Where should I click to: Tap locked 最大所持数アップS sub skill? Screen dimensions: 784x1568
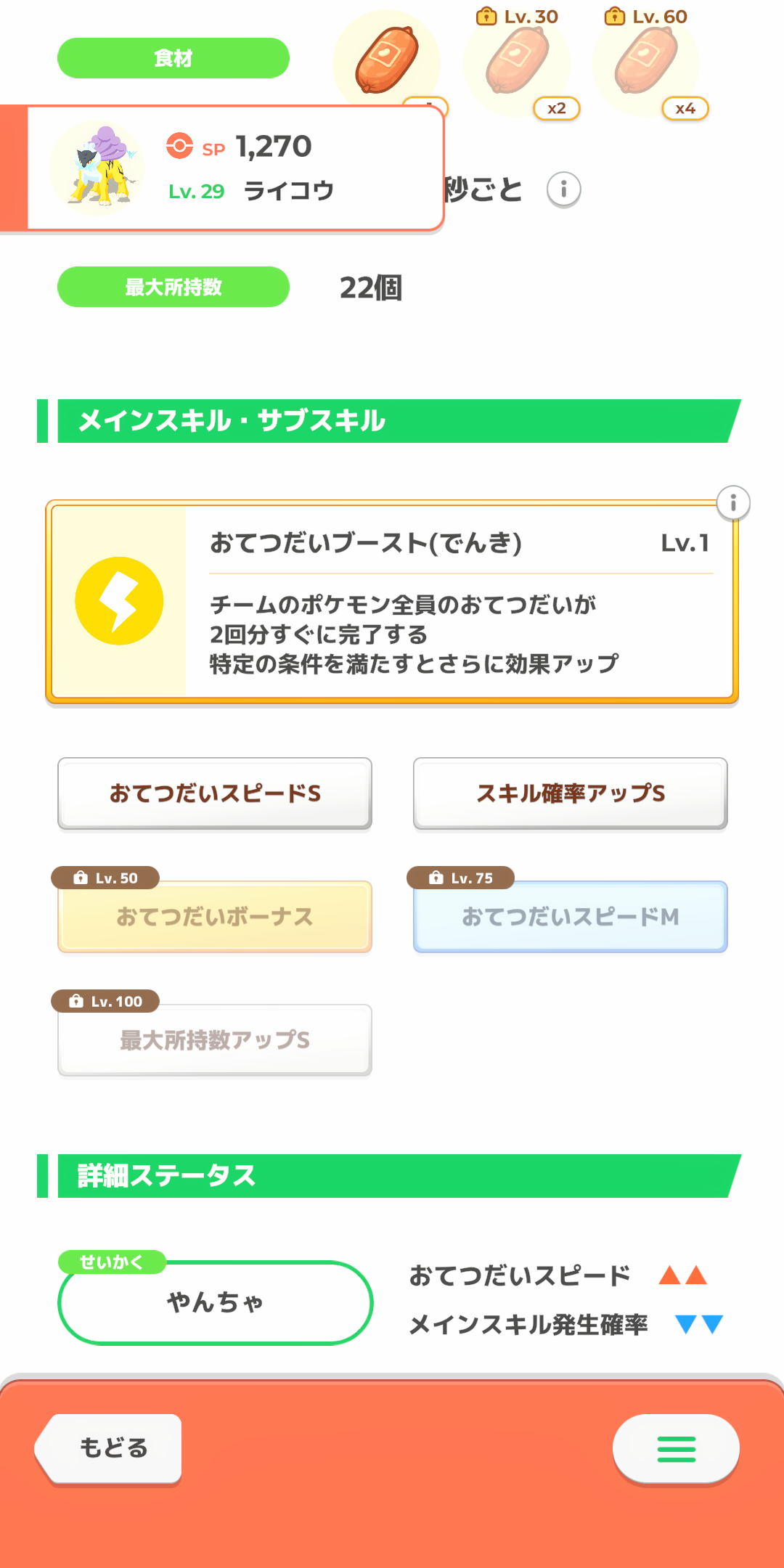point(215,1040)
